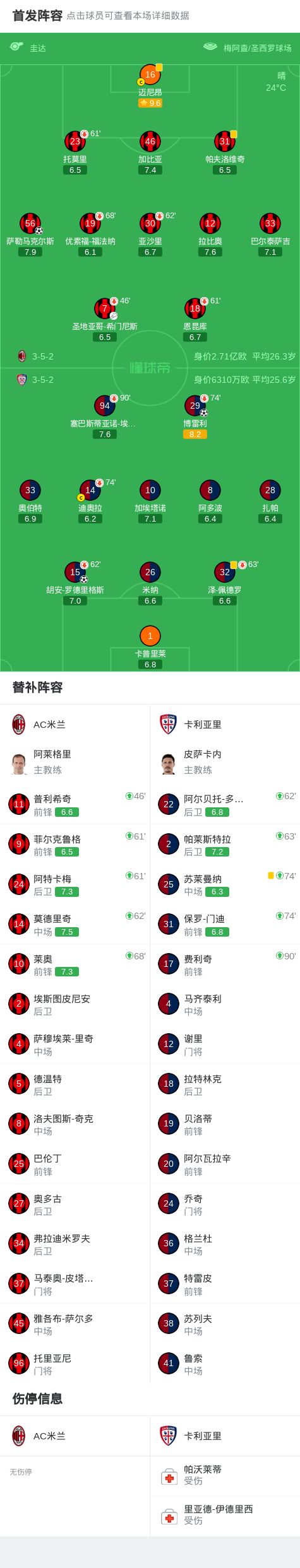Select 扎帕 on the lineup
The image size is (300, 1568).
[x=270, y=501]
